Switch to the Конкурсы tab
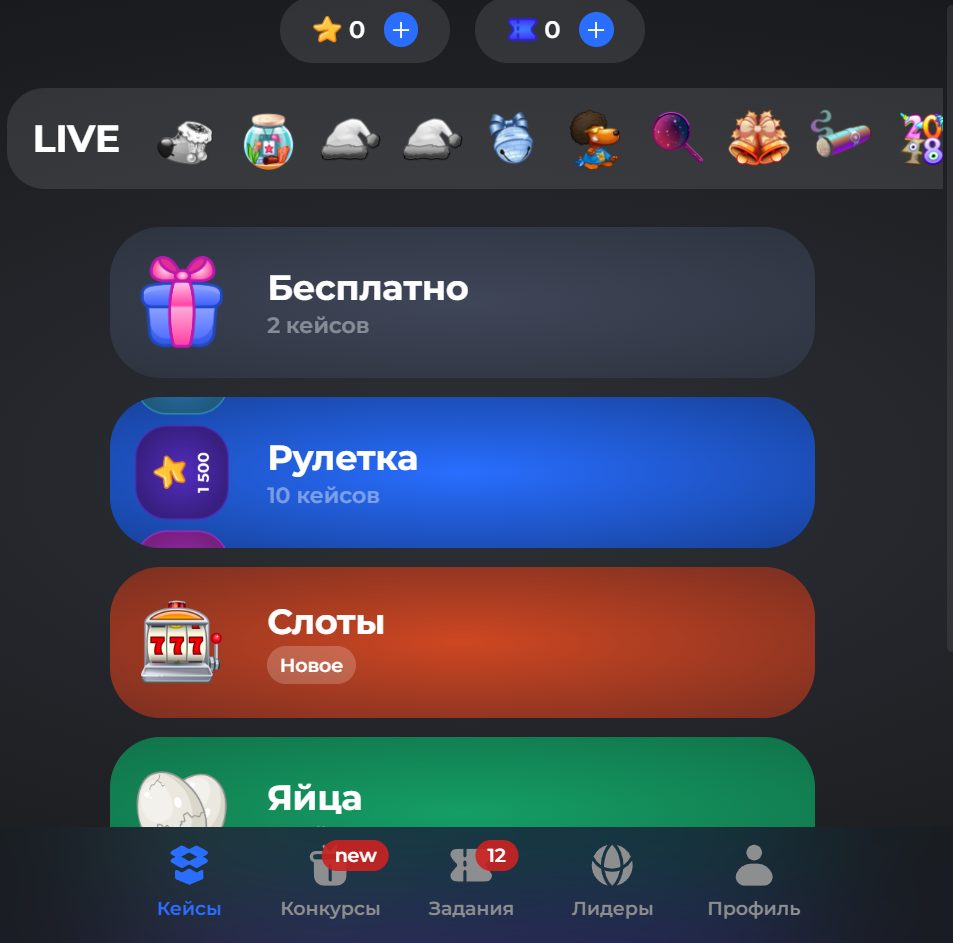953x943 pixels. pos(330,880)
